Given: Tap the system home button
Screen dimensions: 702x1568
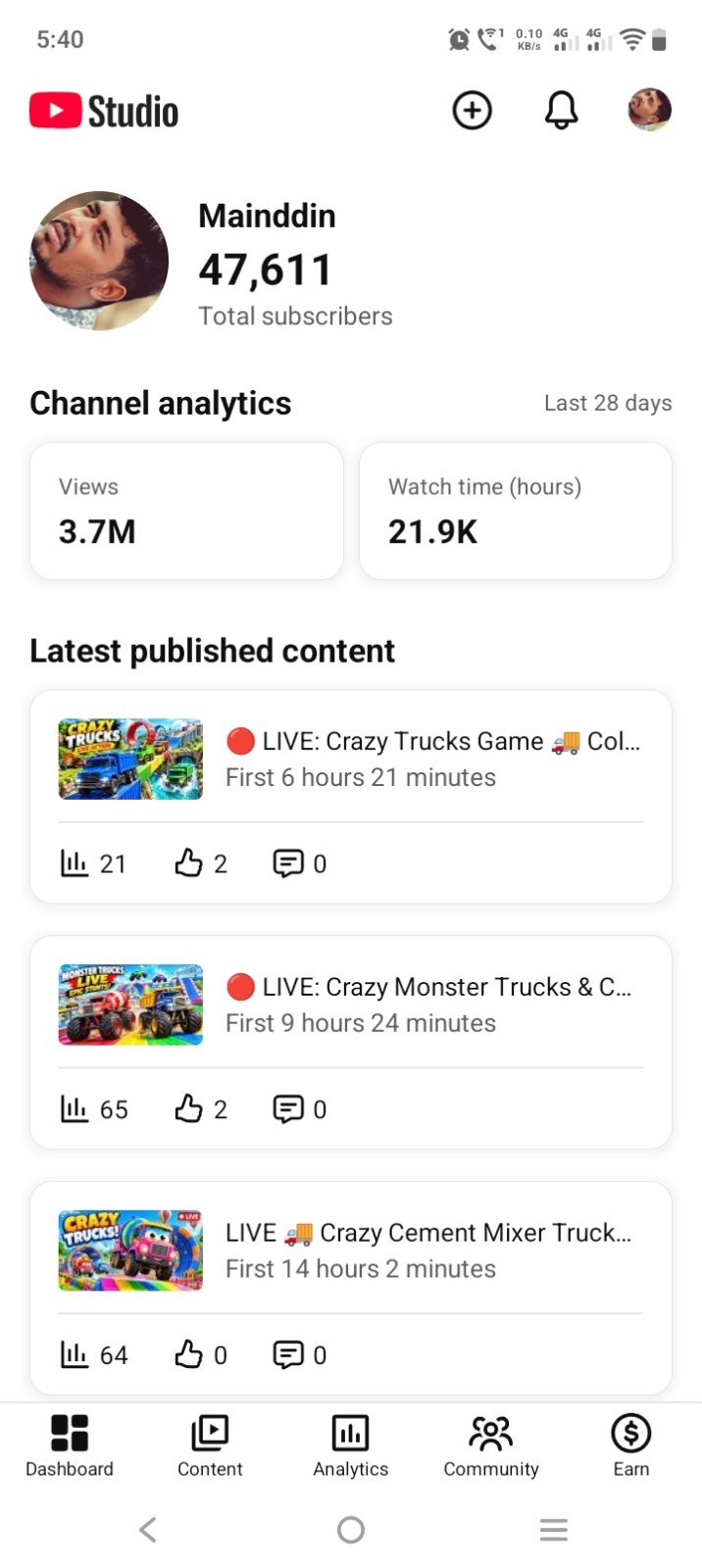Looking at the screenshot, I should pos(351,1530).
